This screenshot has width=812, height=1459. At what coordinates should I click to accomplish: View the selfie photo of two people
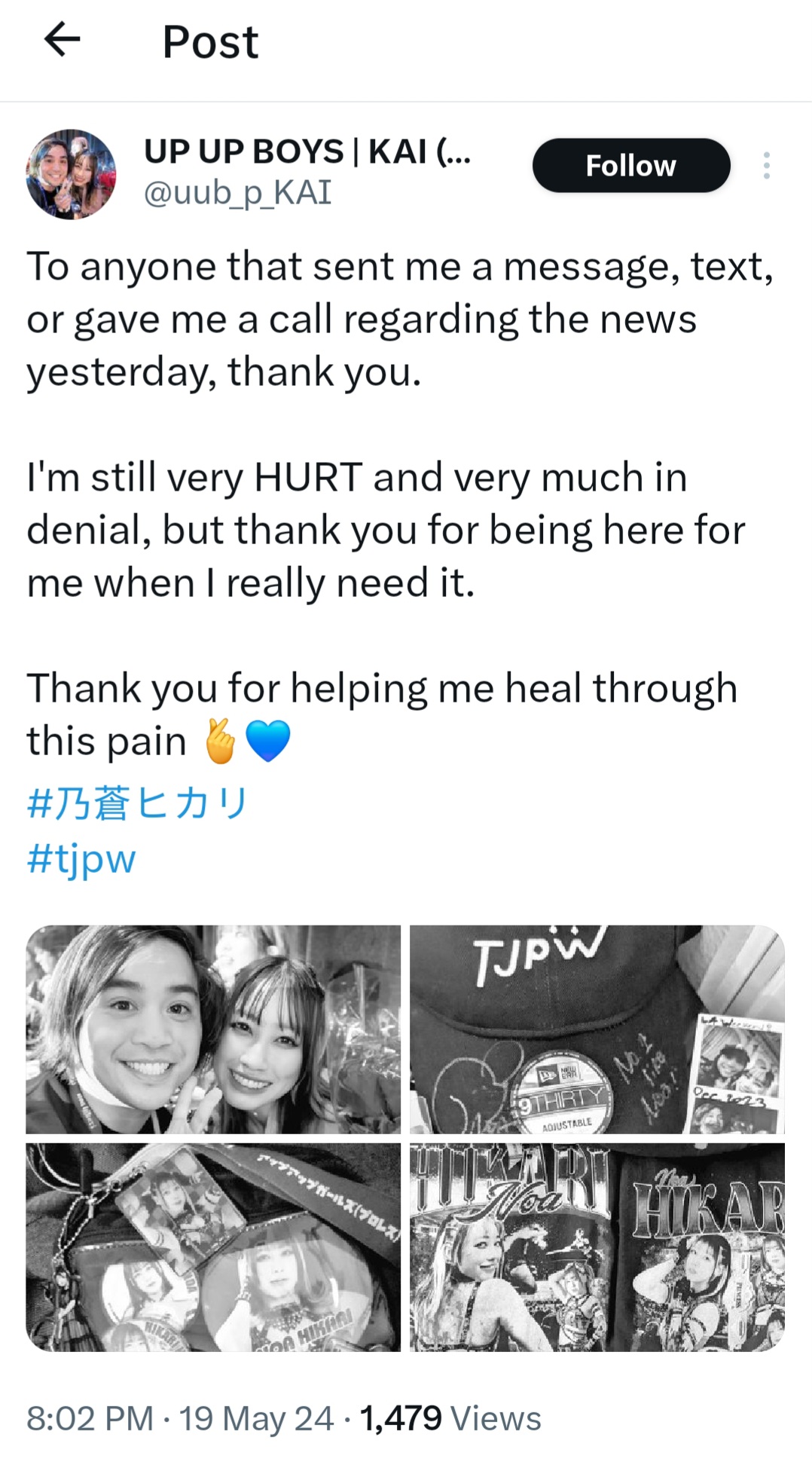[213, 1029]
